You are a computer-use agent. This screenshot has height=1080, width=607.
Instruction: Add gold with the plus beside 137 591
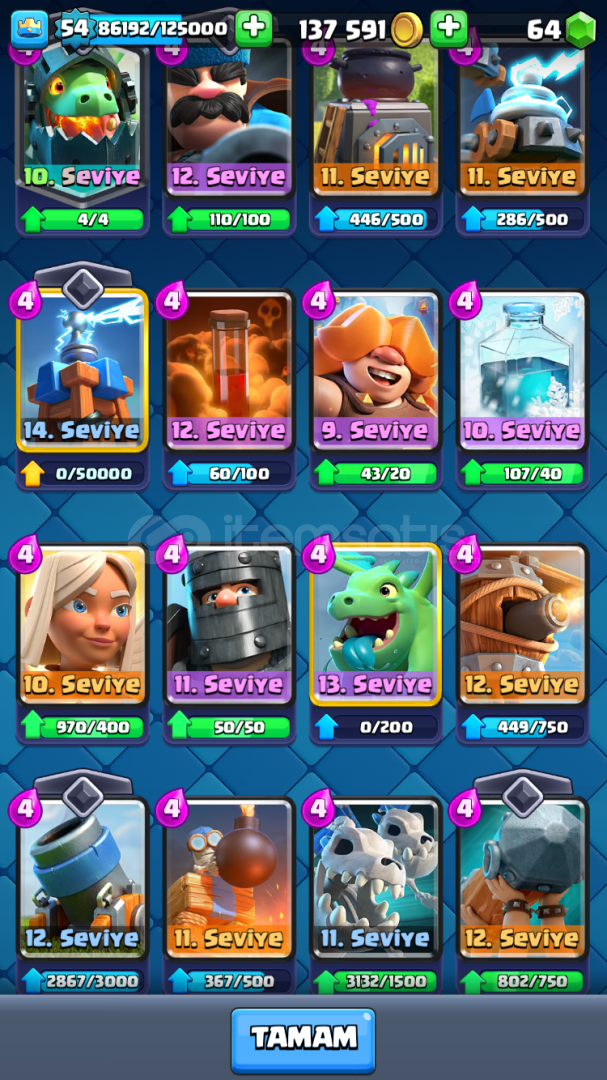tap(449, 28)
